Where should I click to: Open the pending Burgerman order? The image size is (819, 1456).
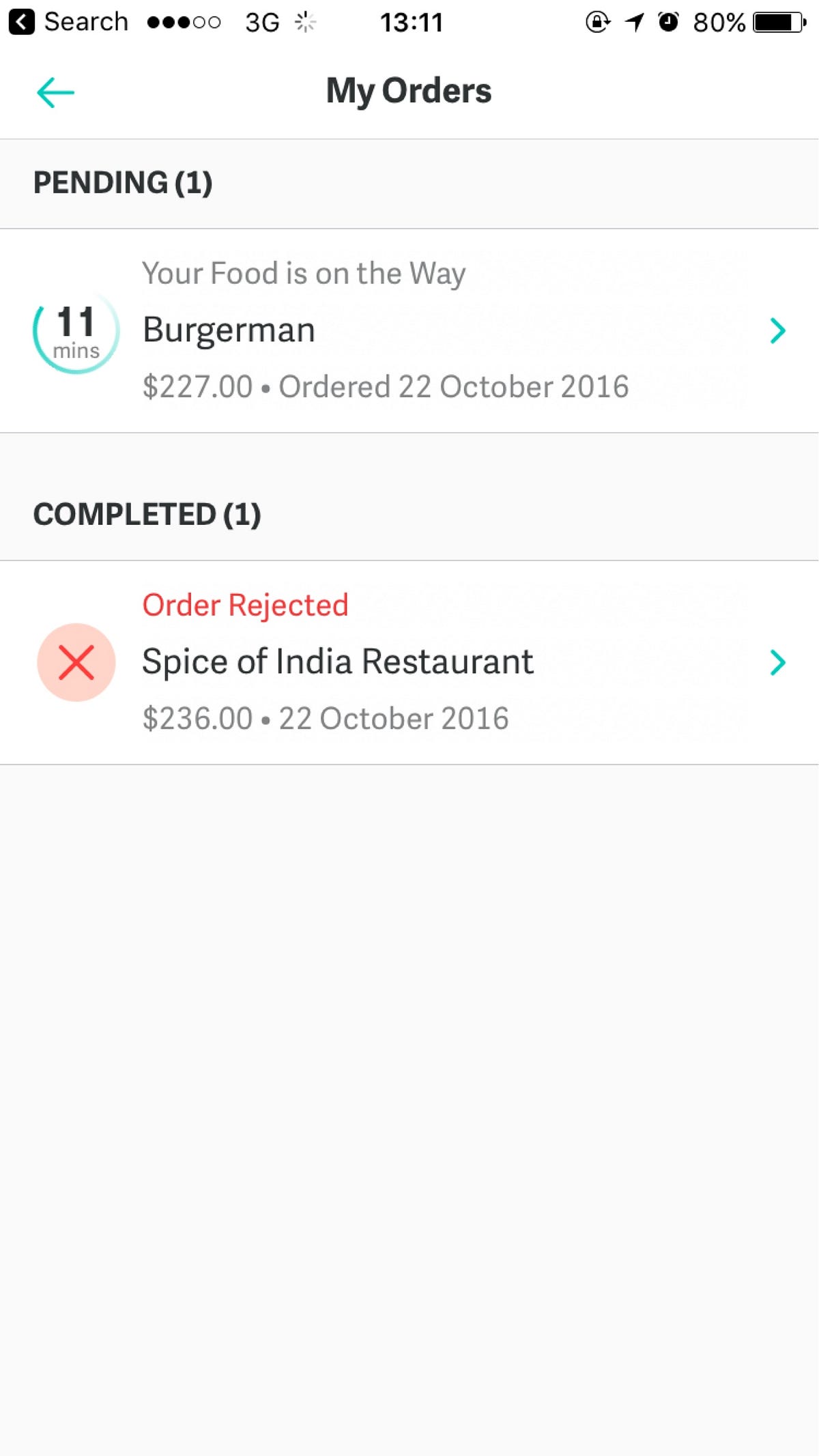pyautogui.click(x=409, y=330)
